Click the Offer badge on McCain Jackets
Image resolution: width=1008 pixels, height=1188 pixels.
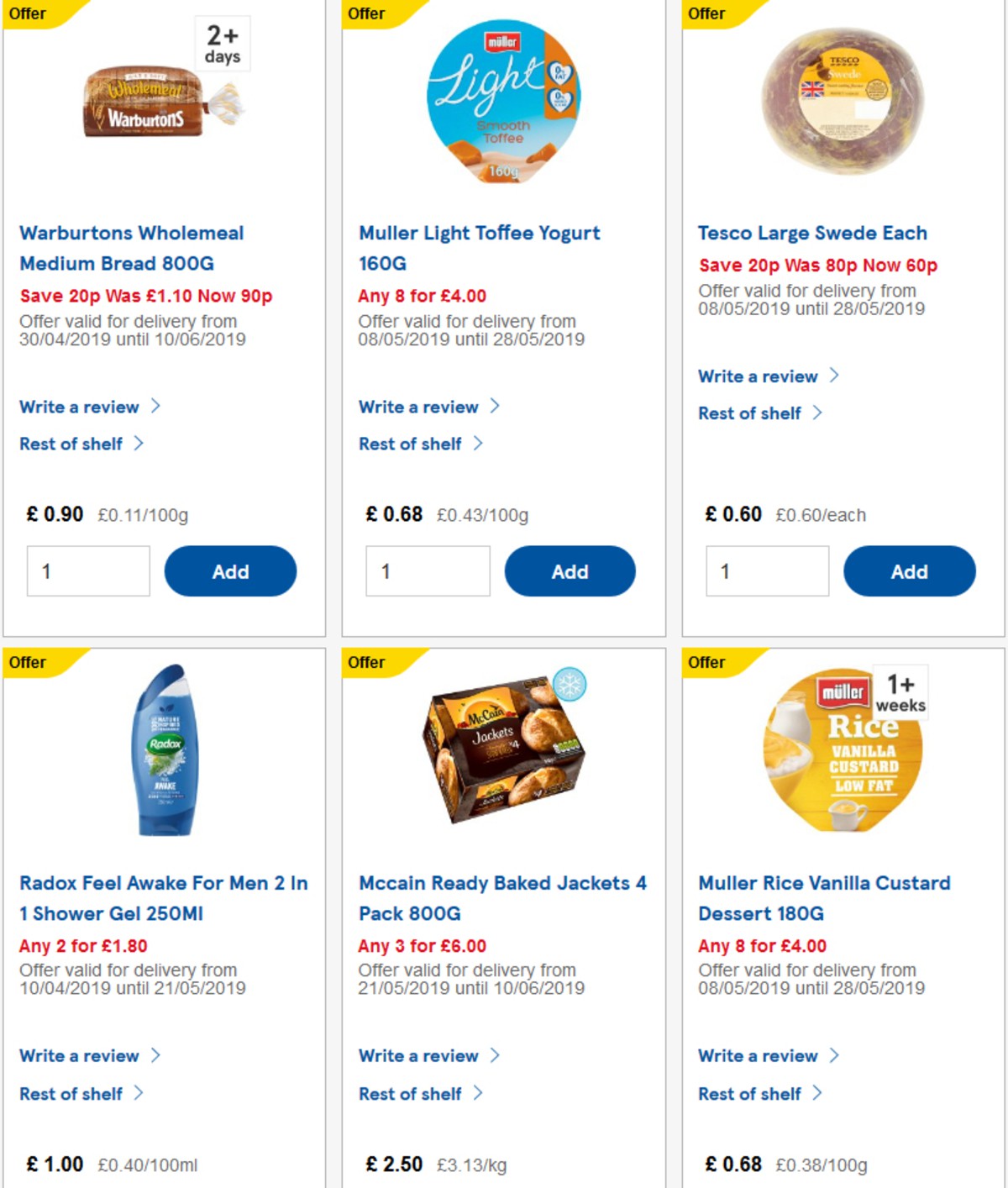[368, 662]
